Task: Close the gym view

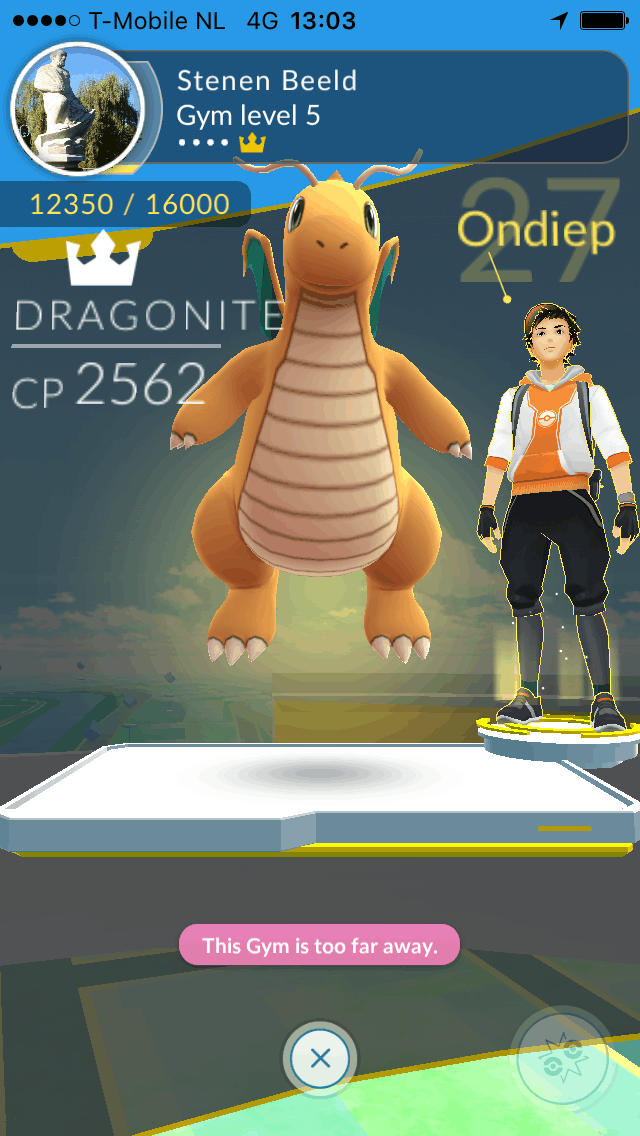Action: coord(320,1058)
